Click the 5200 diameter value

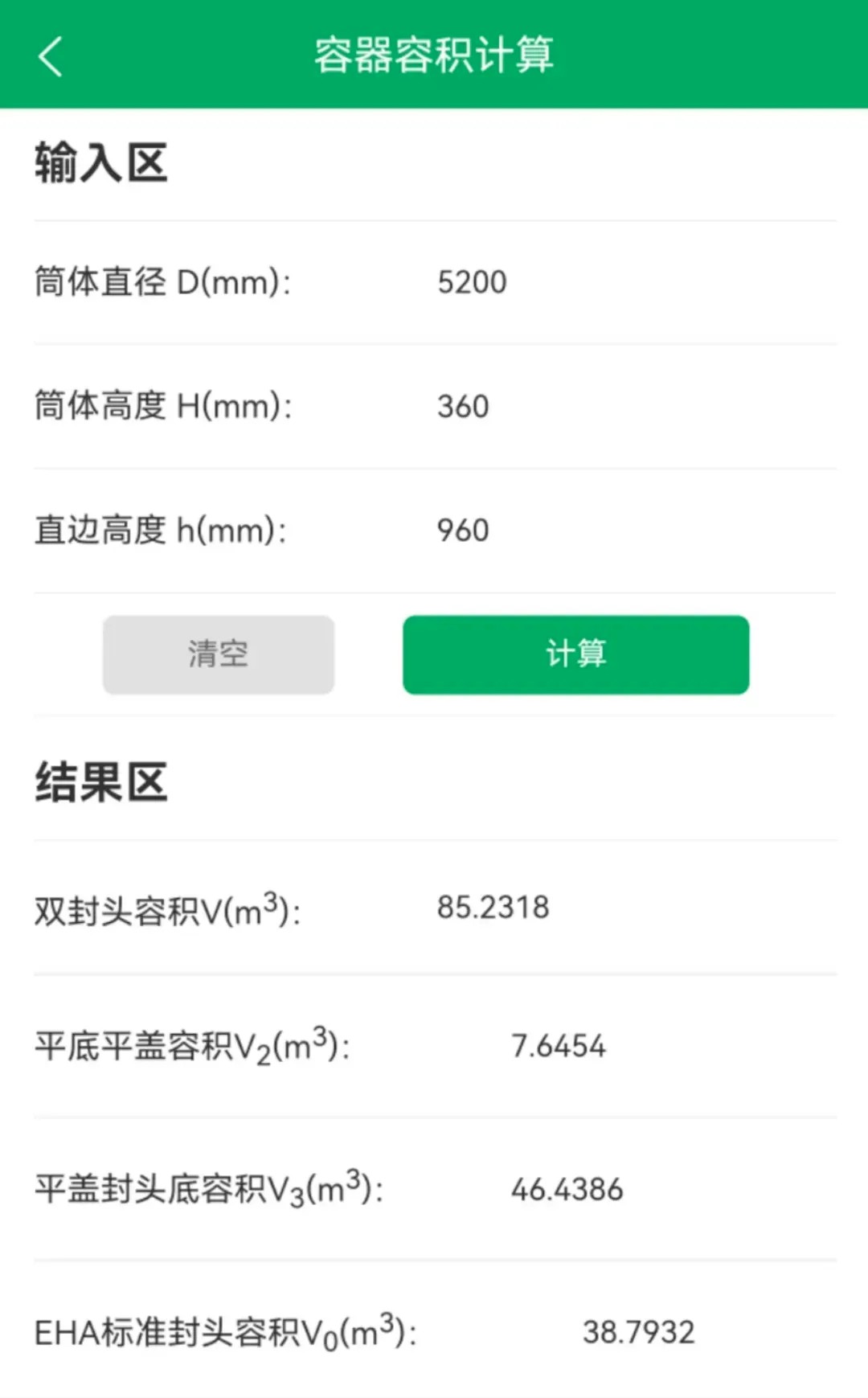tap(472, 281)
